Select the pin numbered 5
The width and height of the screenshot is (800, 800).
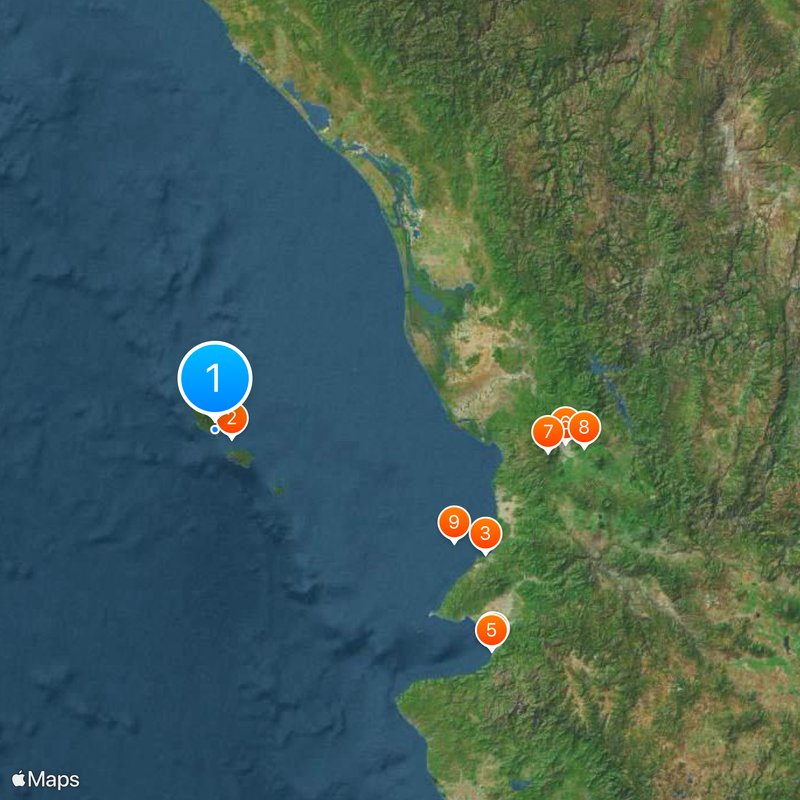pos(491,631)
